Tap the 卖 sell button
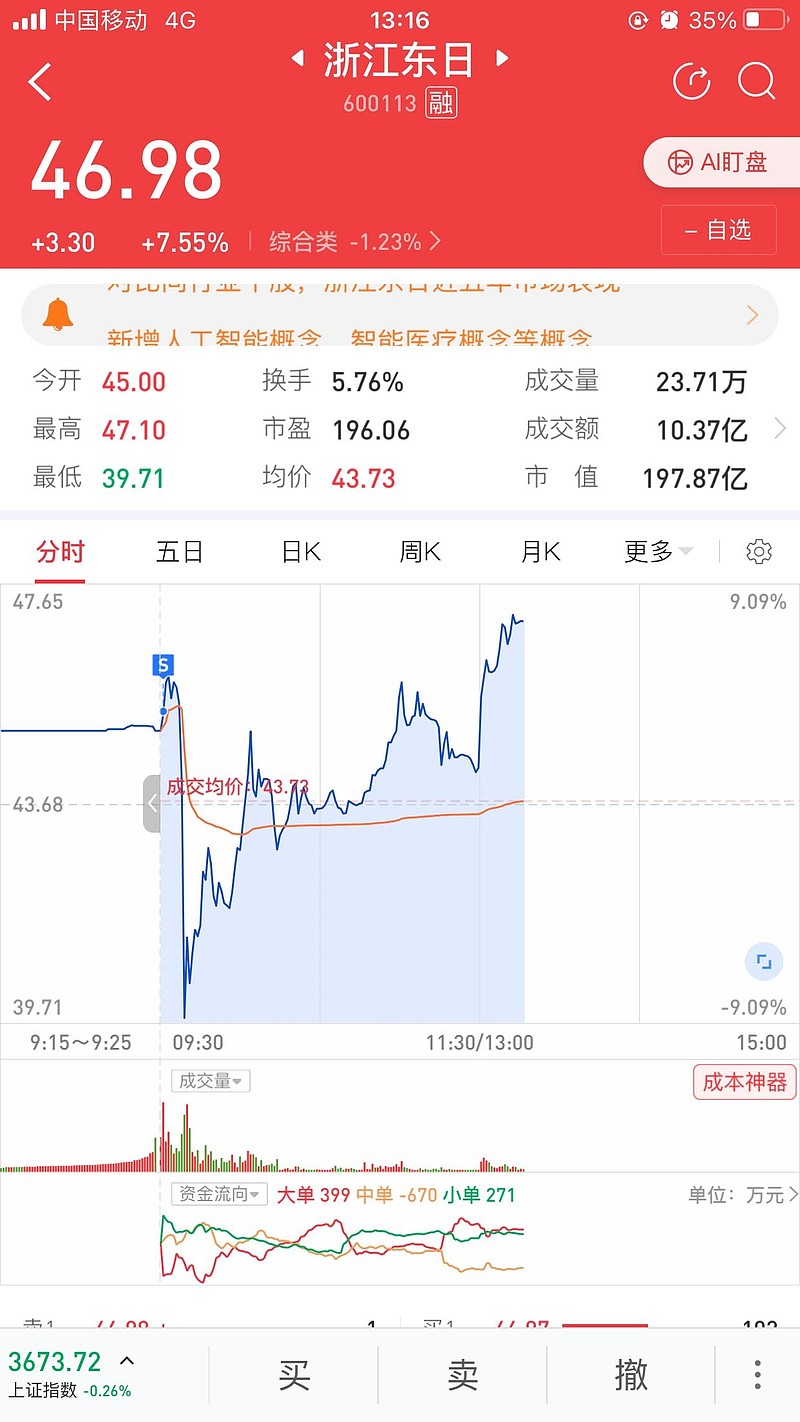This screenshot has height=1422, width=800. [x=463, y=1375]
